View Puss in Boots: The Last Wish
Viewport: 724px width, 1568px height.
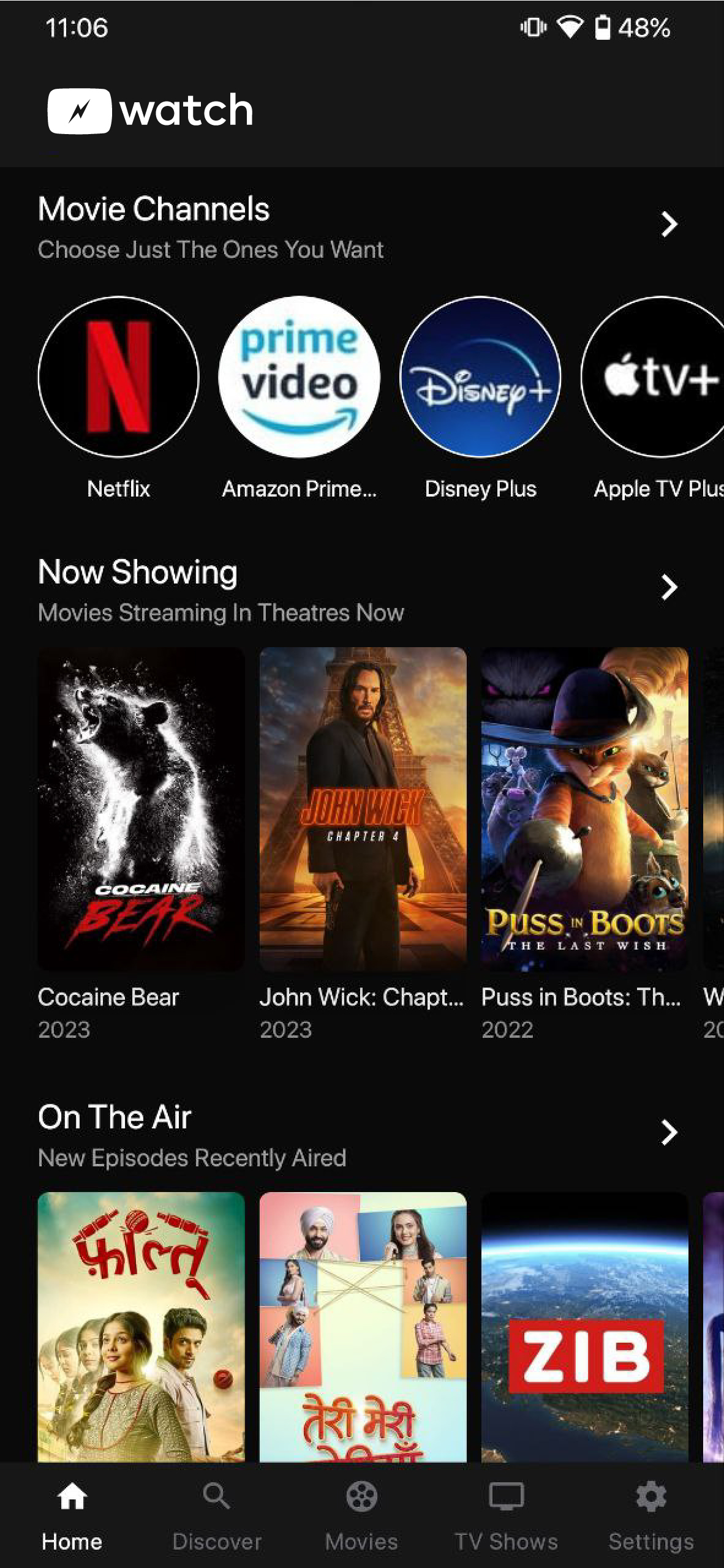pyautogui.click(x=584, y=808)
